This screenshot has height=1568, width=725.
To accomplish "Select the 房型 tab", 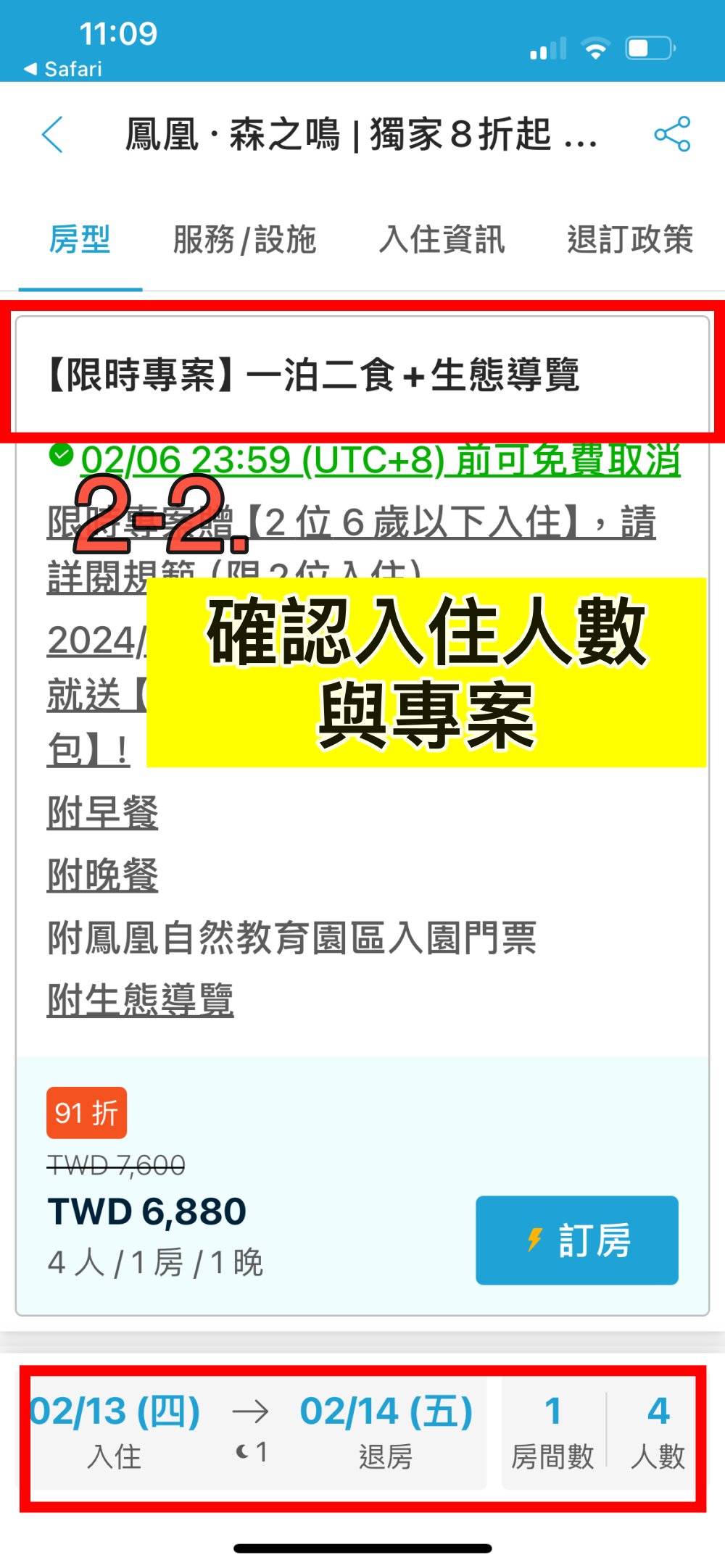I will 80,239.
